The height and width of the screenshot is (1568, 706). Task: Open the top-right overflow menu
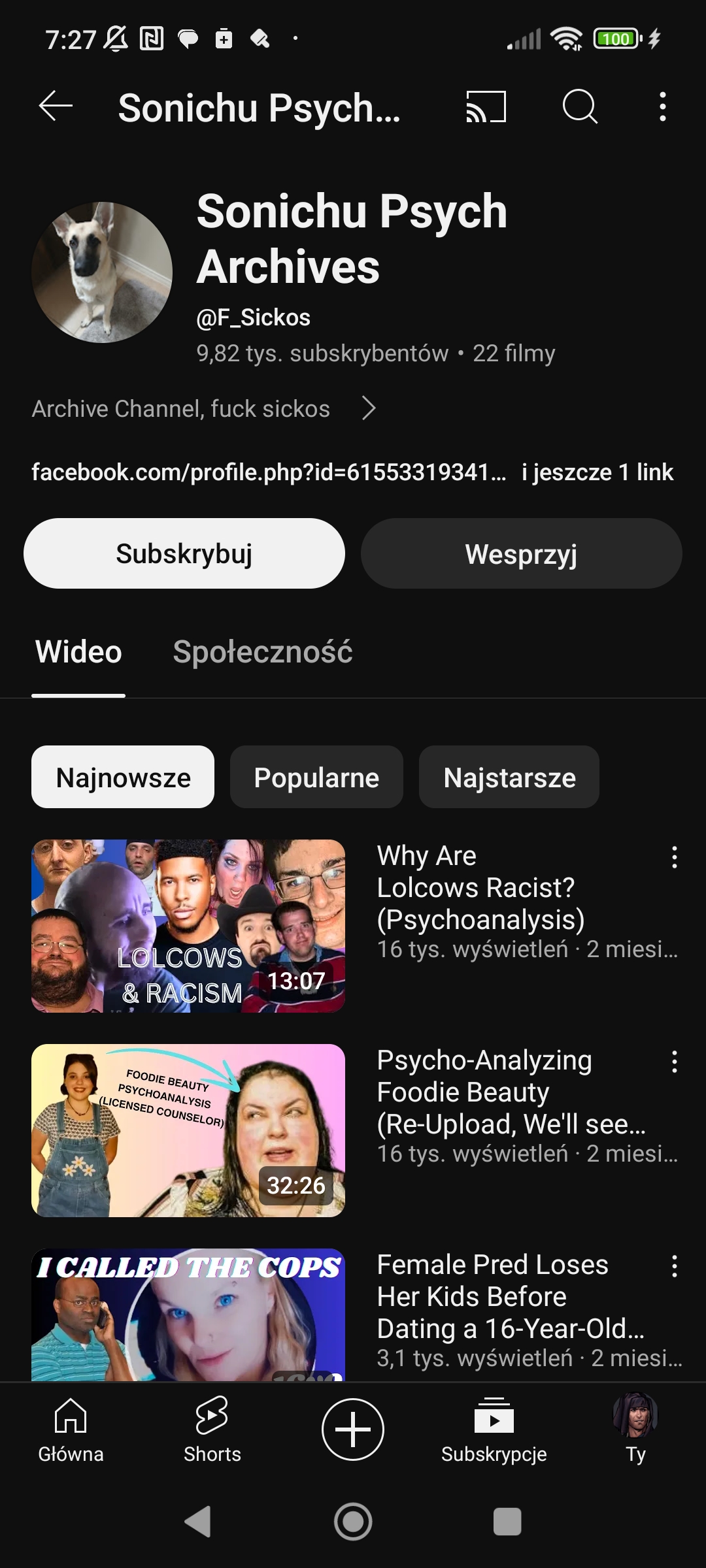tap(663, 106)
